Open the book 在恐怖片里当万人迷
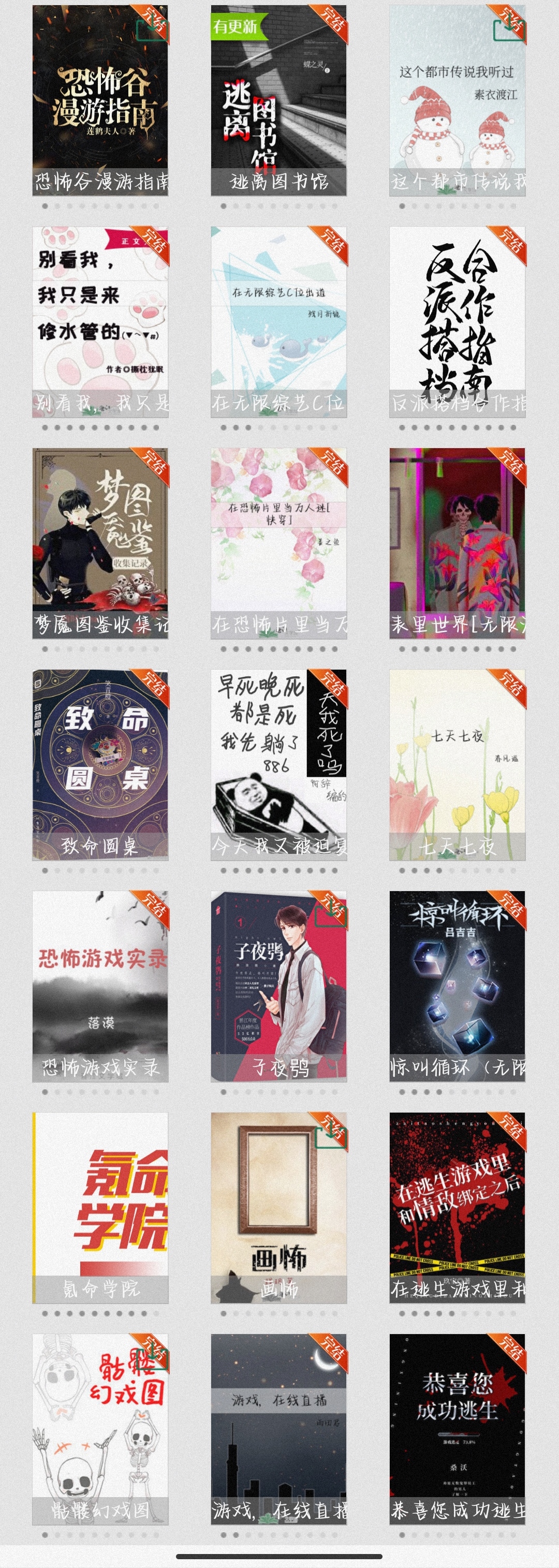 coord(278,543)
